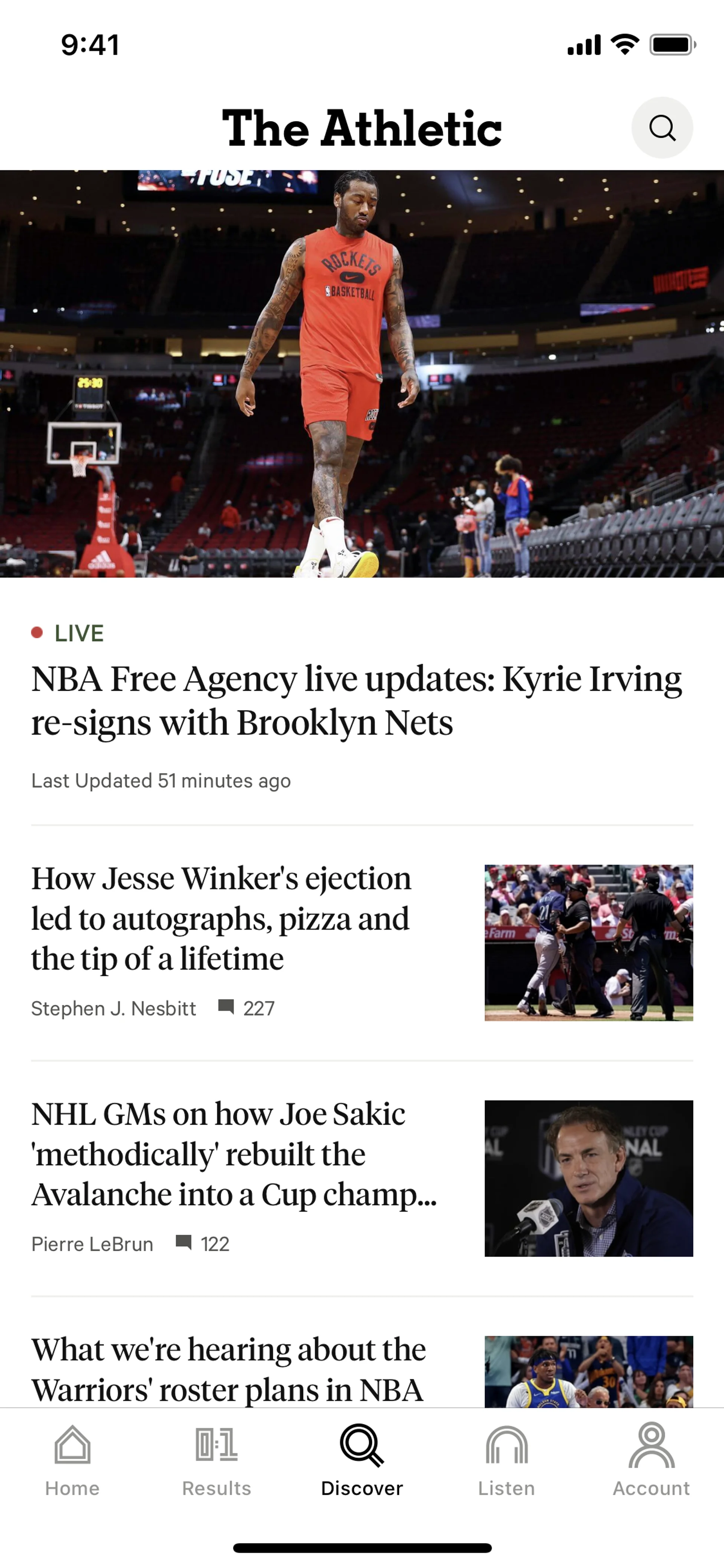Read the Jesse Winker ejection article
The image size is (724, 1568).
[221, 918]
